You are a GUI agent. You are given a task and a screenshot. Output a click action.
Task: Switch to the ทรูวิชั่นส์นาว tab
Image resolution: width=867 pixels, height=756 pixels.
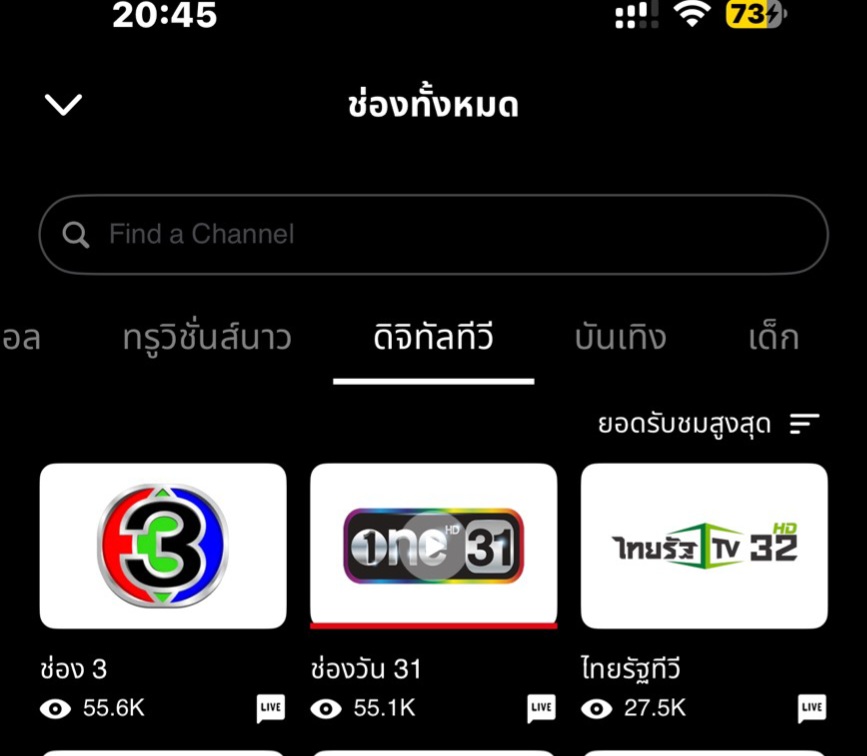coord(207,338)
